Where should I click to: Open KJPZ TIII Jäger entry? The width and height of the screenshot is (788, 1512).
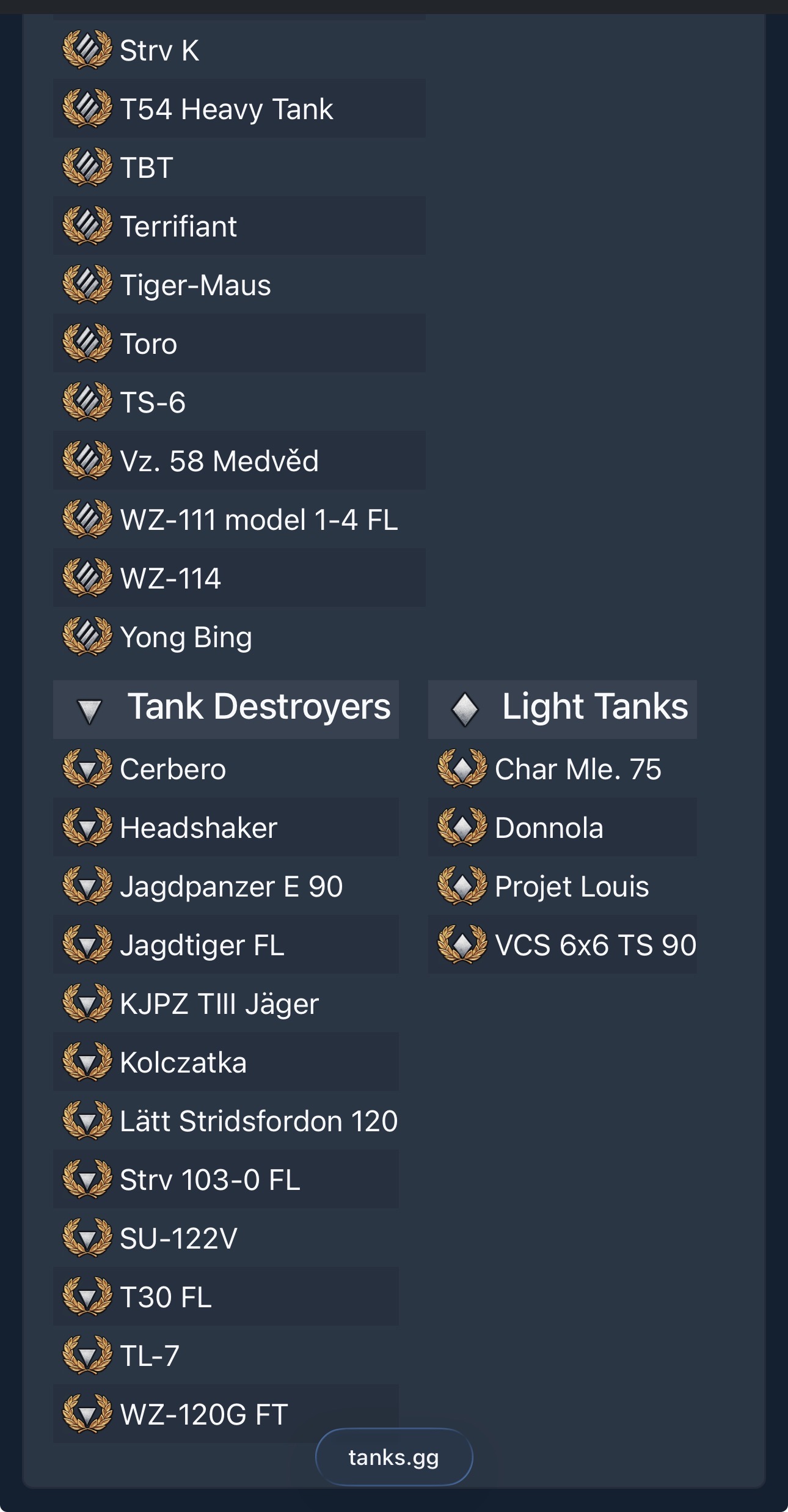point(226,1003)
